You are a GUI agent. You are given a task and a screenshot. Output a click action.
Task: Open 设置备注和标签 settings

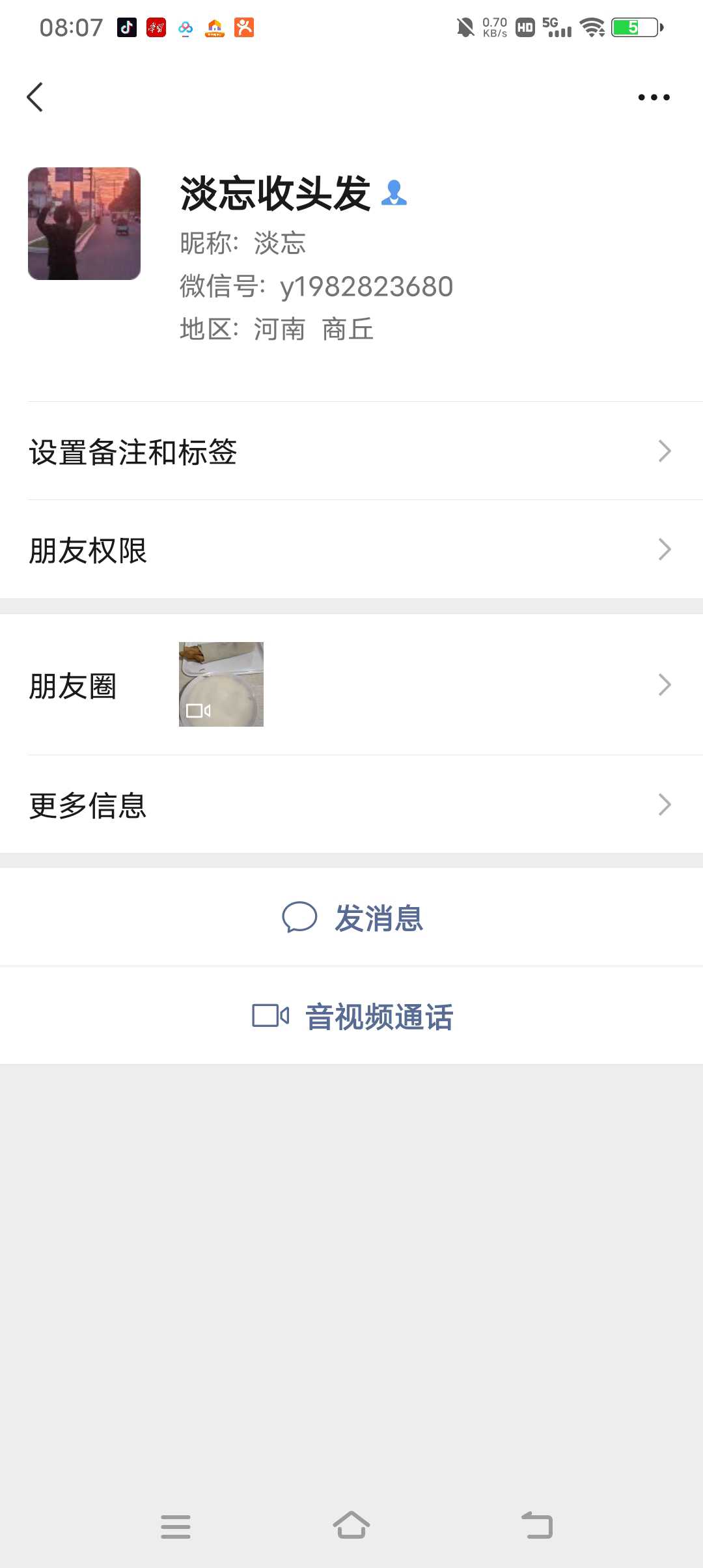point(351,451)
